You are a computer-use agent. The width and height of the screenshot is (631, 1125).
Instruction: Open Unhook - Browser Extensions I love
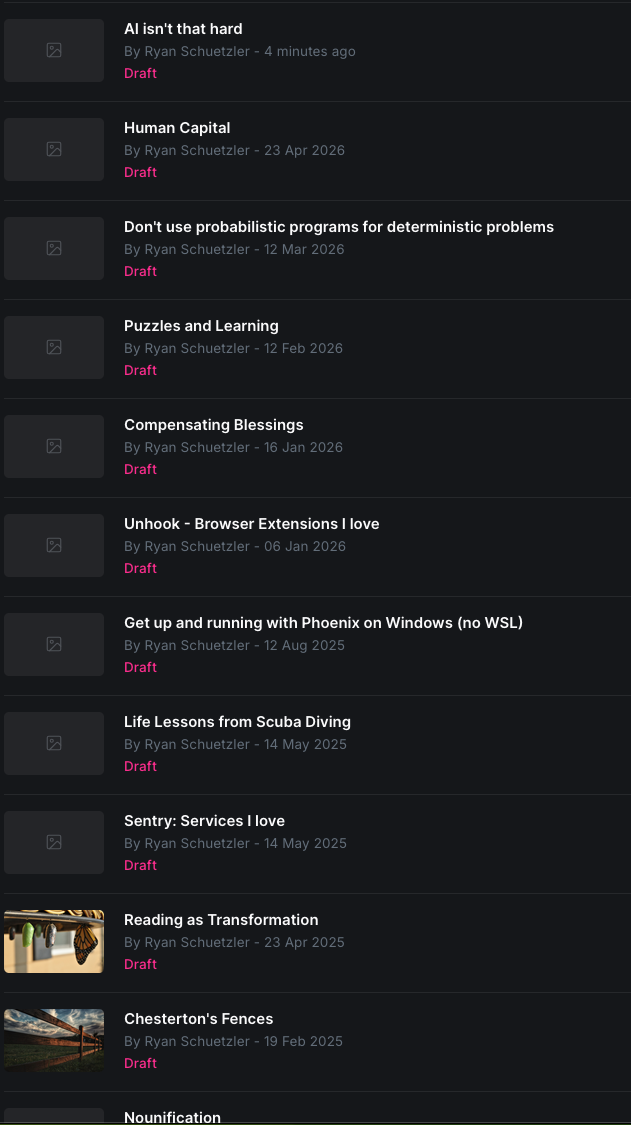(251, 524)
